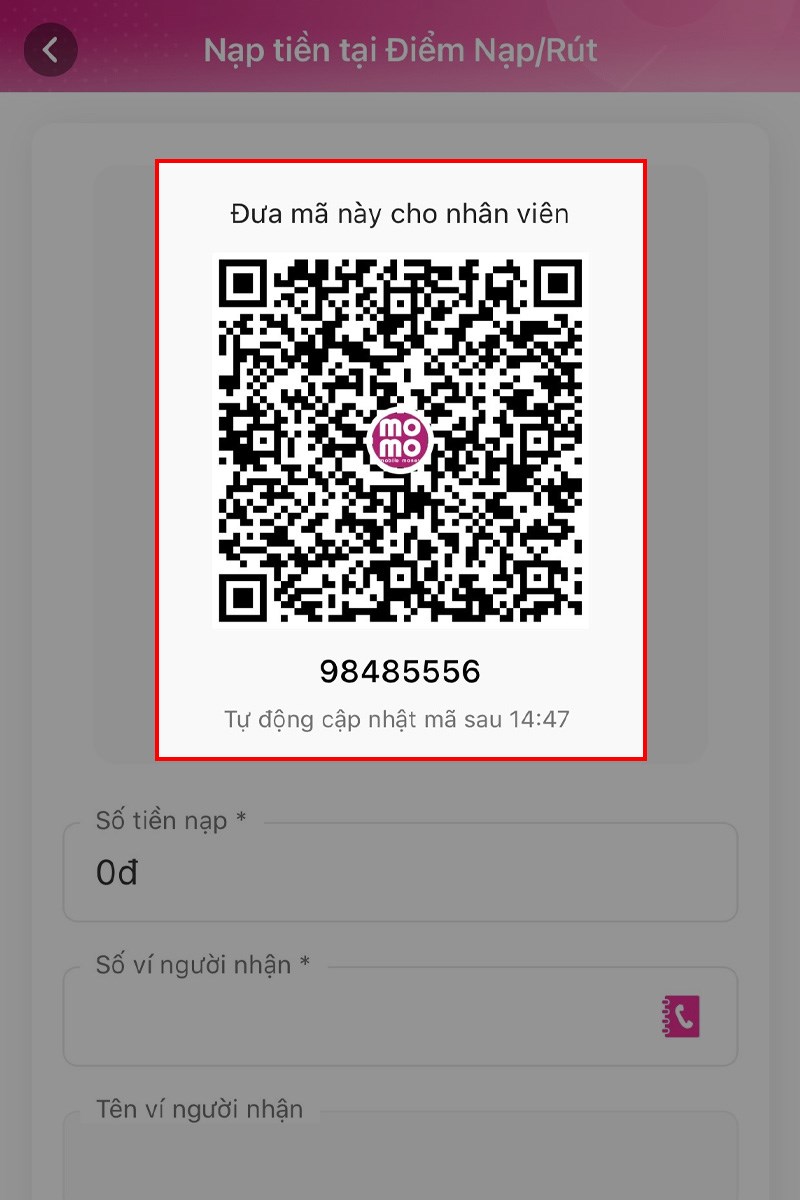
Task: Select the highlighted QR code panel
Action: 400,455
